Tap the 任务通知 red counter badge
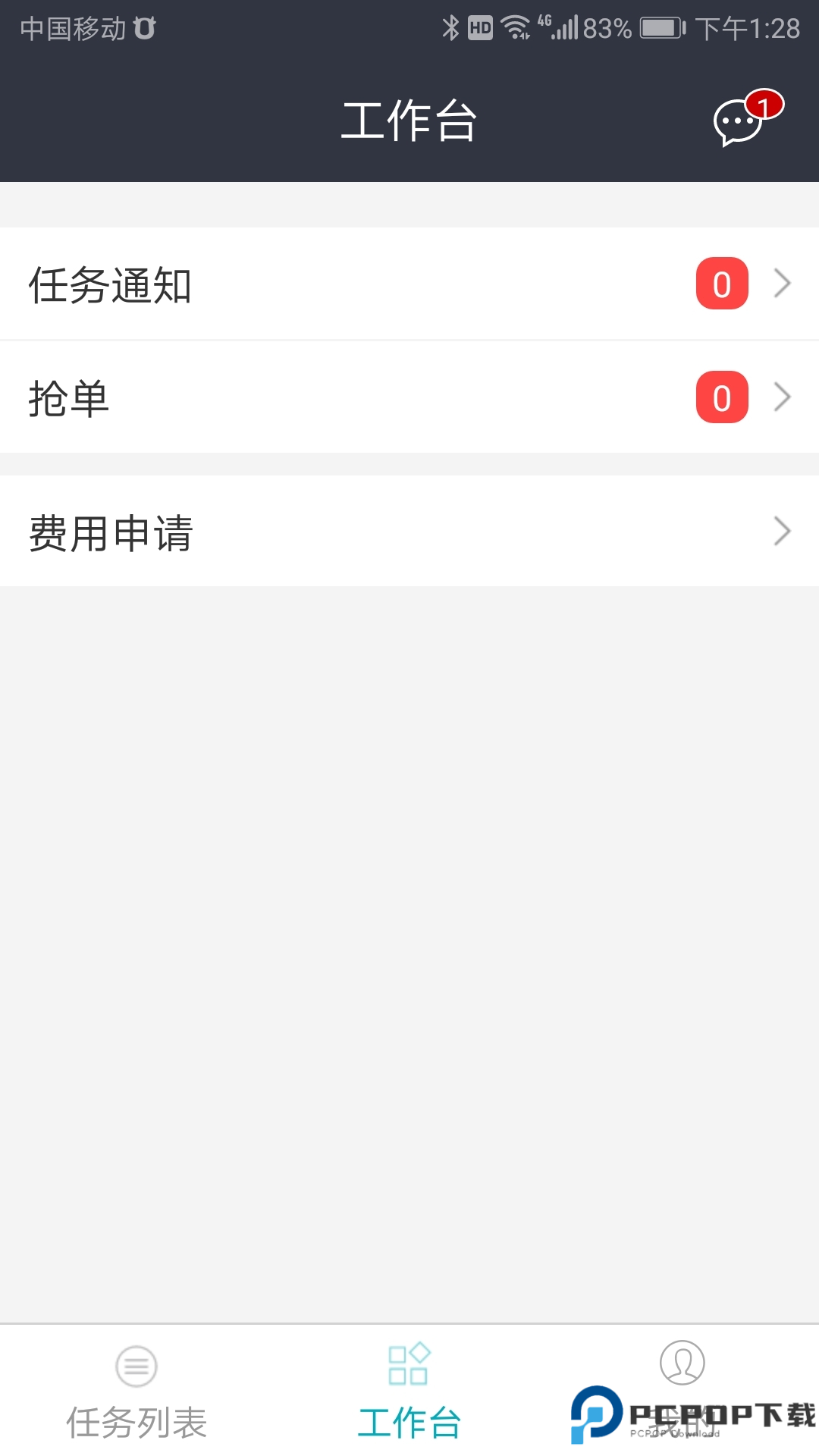 (721, 284)
